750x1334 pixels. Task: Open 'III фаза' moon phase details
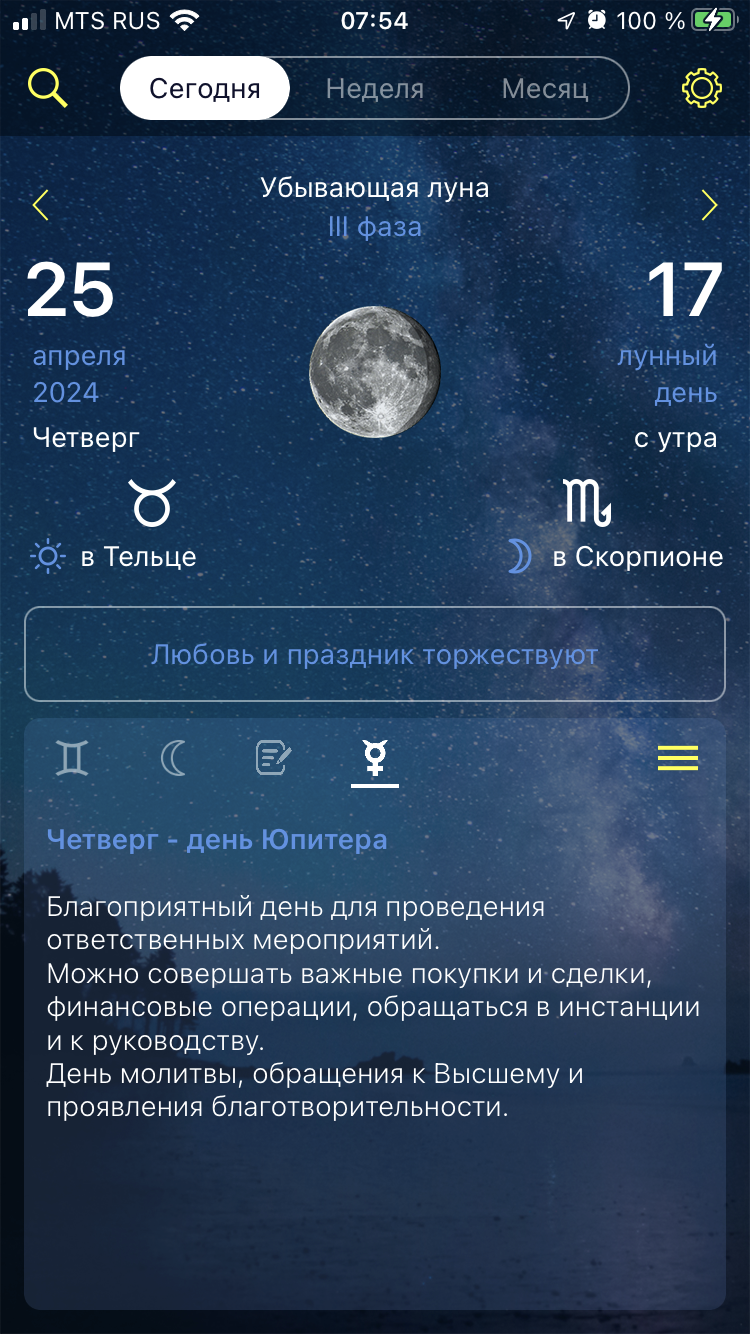point(375,226)
